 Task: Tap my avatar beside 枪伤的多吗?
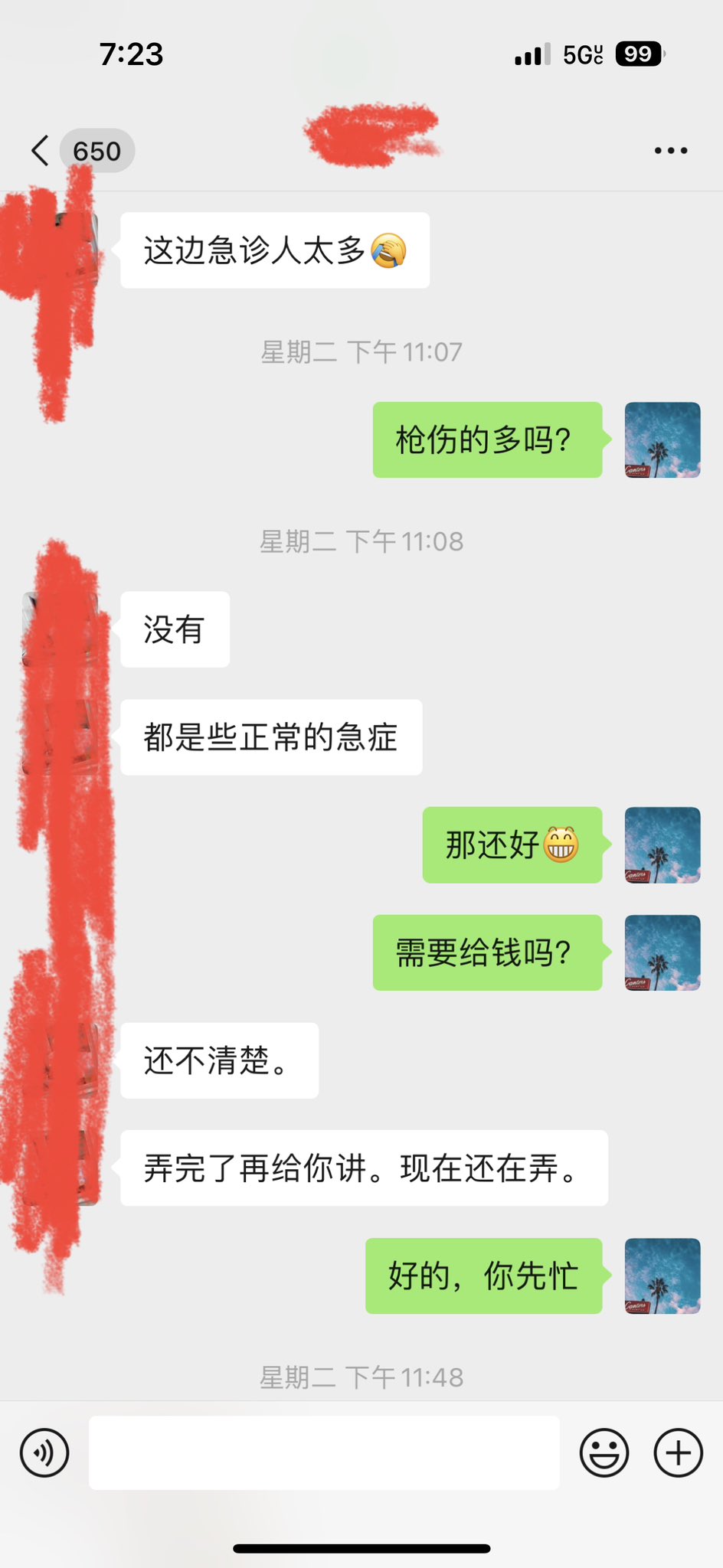(x=662, y=440)
